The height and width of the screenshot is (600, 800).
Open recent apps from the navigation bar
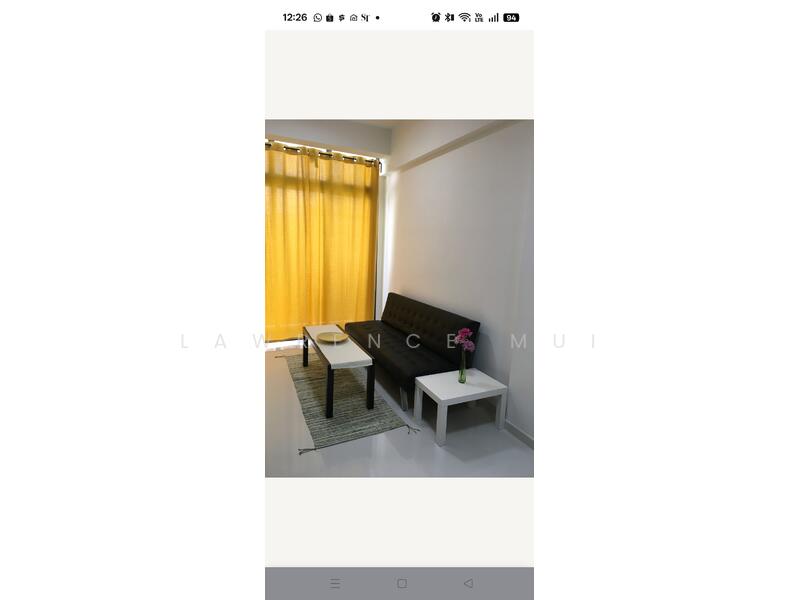pyautogui.click(x=335, y=583)
